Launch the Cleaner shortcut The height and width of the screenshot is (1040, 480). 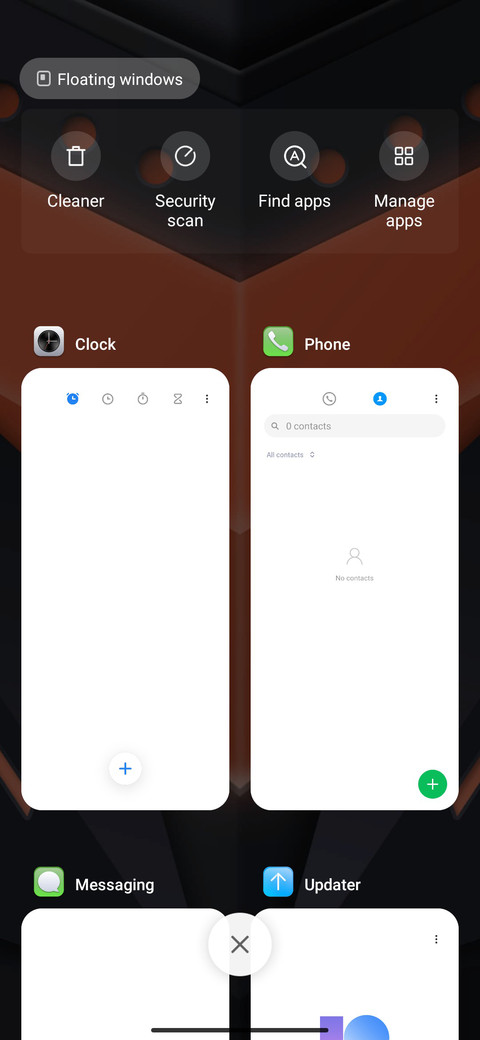pos(76,171)
